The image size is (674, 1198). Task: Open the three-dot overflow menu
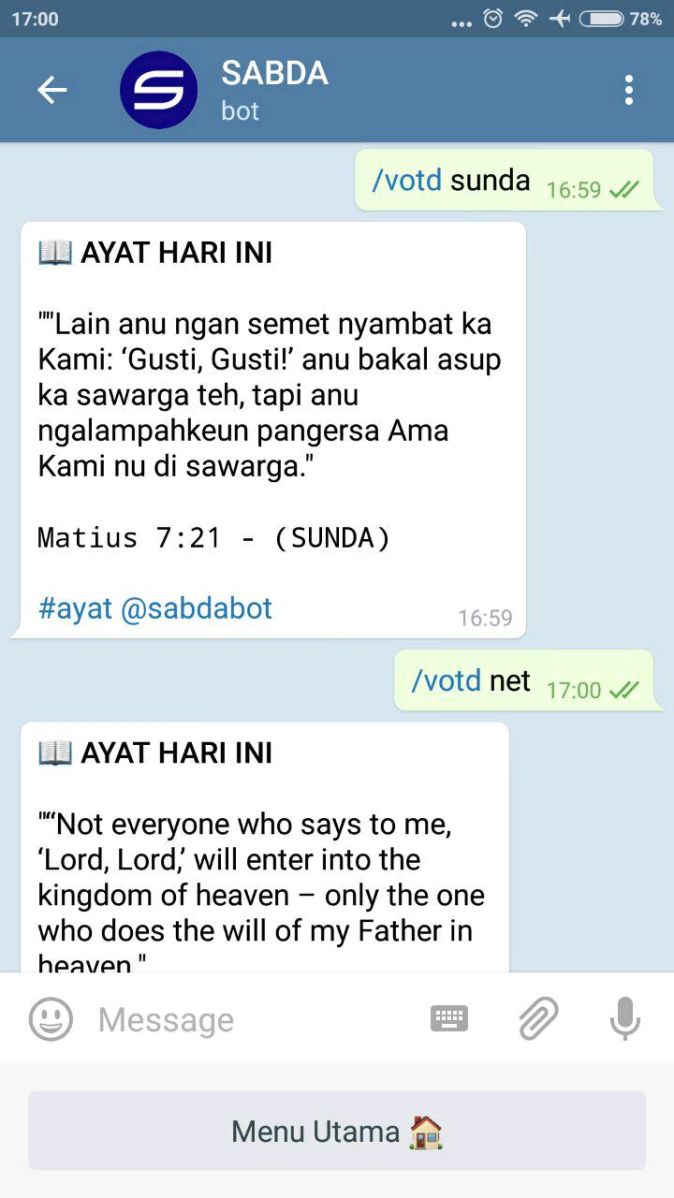(628, 90)
